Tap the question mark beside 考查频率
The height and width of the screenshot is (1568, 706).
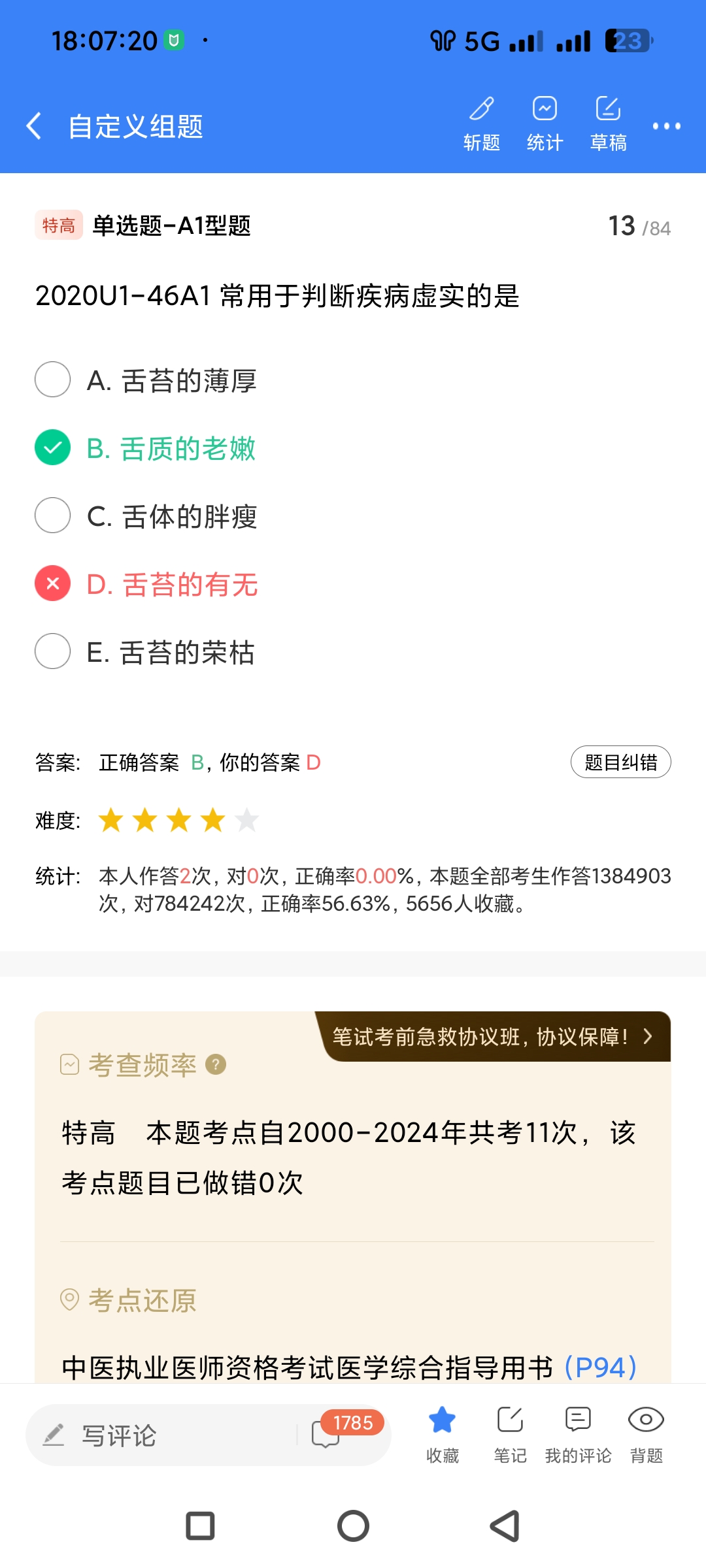(216, 1064)
